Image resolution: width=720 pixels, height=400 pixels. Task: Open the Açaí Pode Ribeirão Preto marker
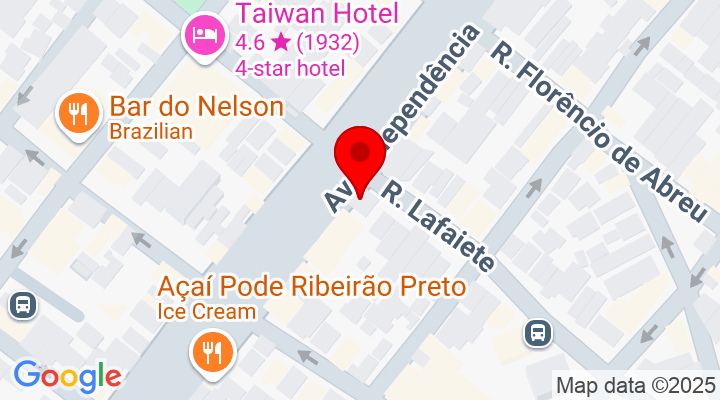212,350
